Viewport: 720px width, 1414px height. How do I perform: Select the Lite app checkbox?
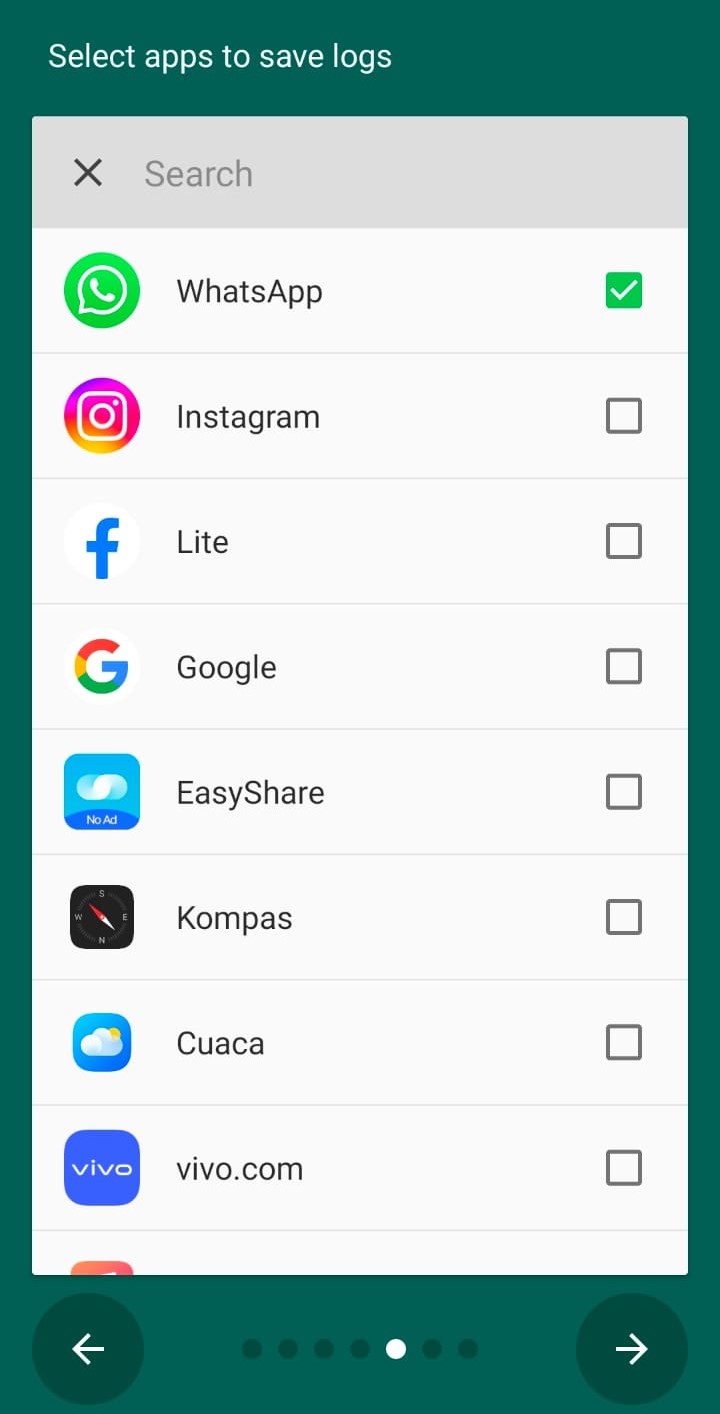[624, 542]
